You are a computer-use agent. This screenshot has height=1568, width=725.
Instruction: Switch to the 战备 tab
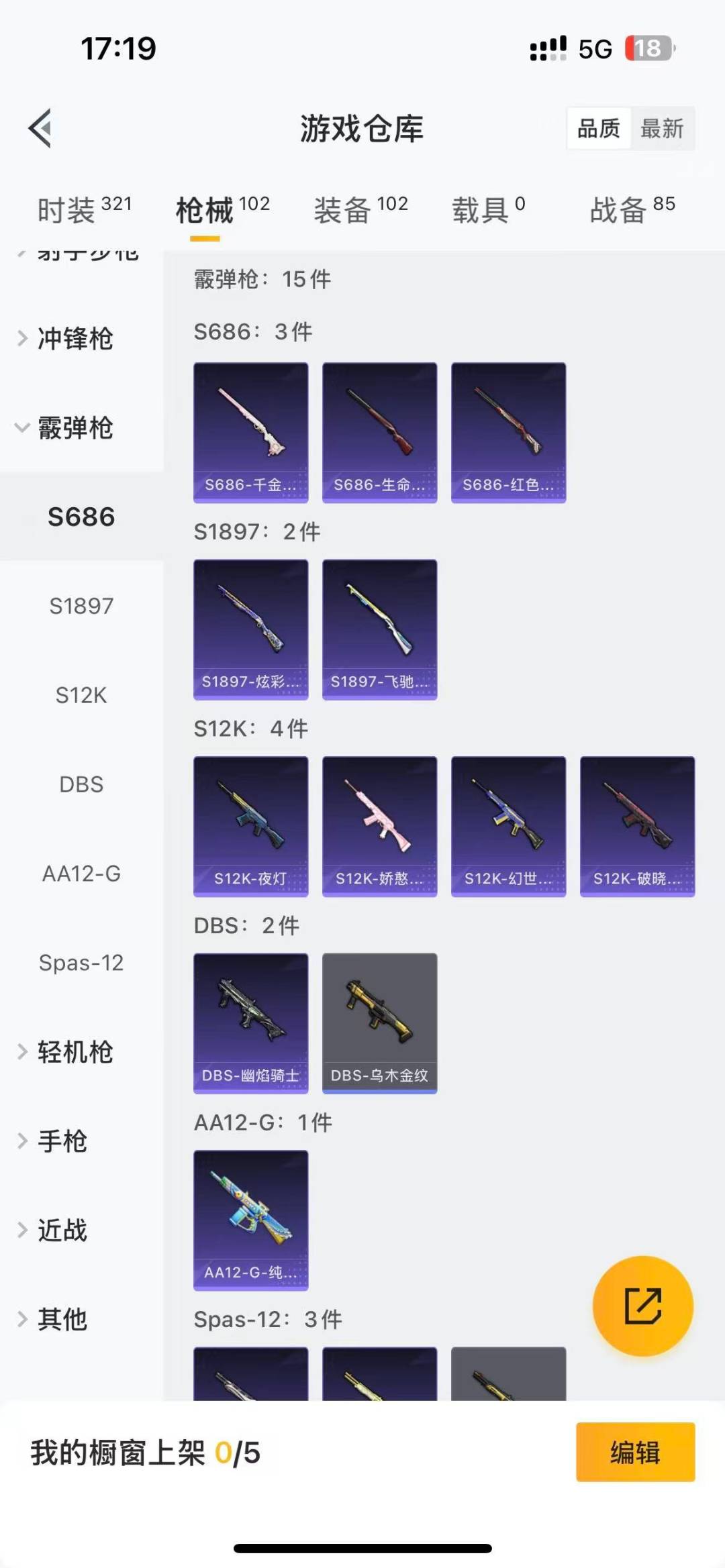pos(632,210)
